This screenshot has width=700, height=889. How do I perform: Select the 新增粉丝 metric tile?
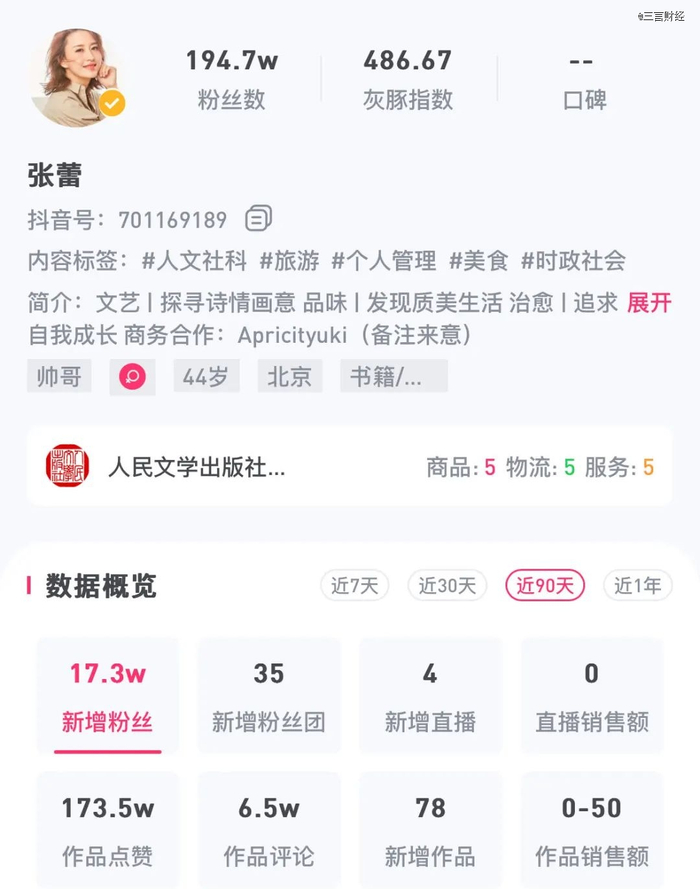pyautogui.click(x=108, y=696)
